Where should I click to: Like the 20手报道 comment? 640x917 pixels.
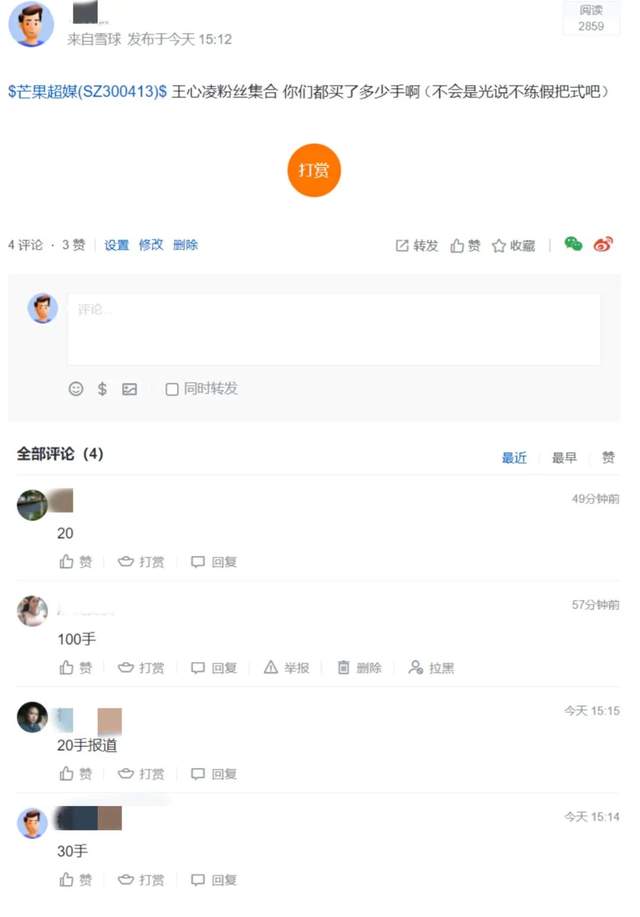tap(76, 774)
